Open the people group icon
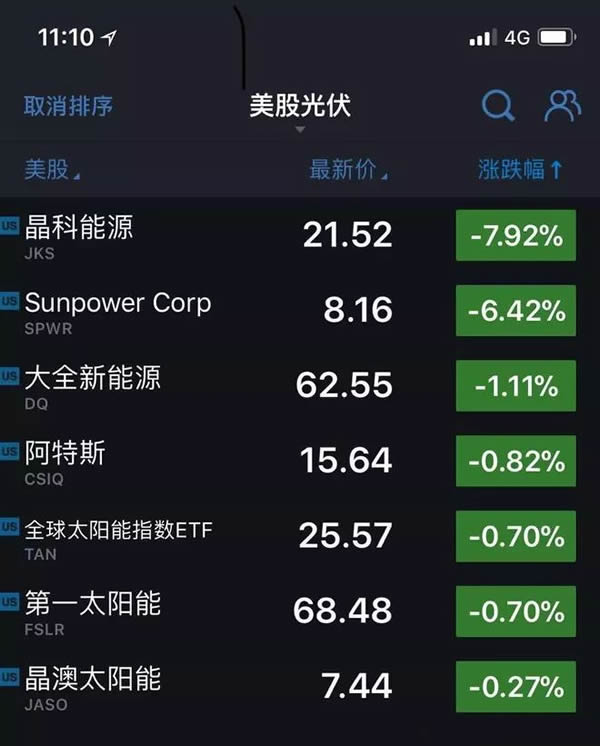The image size is (600, 746). point(562,106)
